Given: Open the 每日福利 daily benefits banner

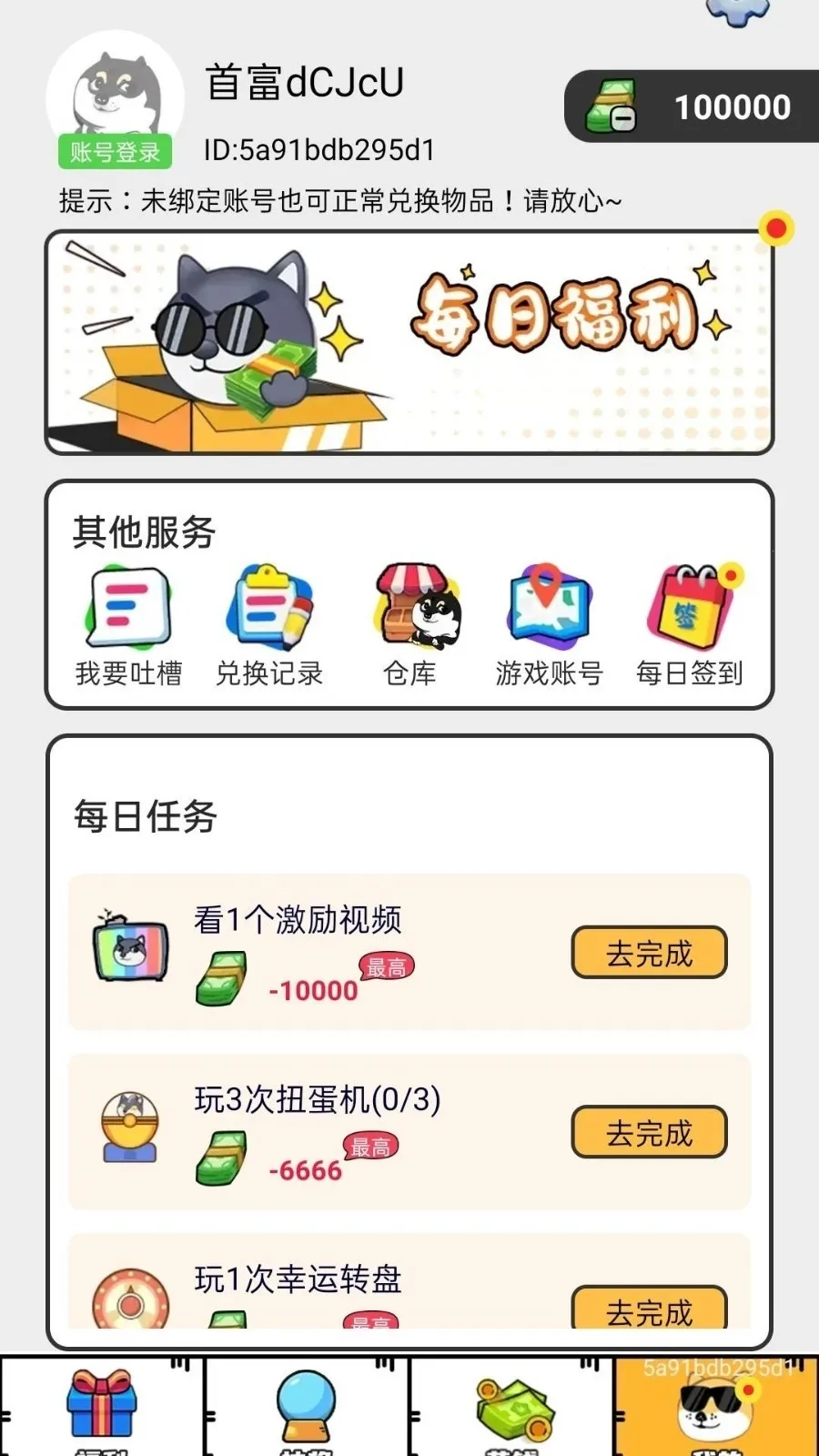Looking at the screenshot, I should [x=409, y=343].
